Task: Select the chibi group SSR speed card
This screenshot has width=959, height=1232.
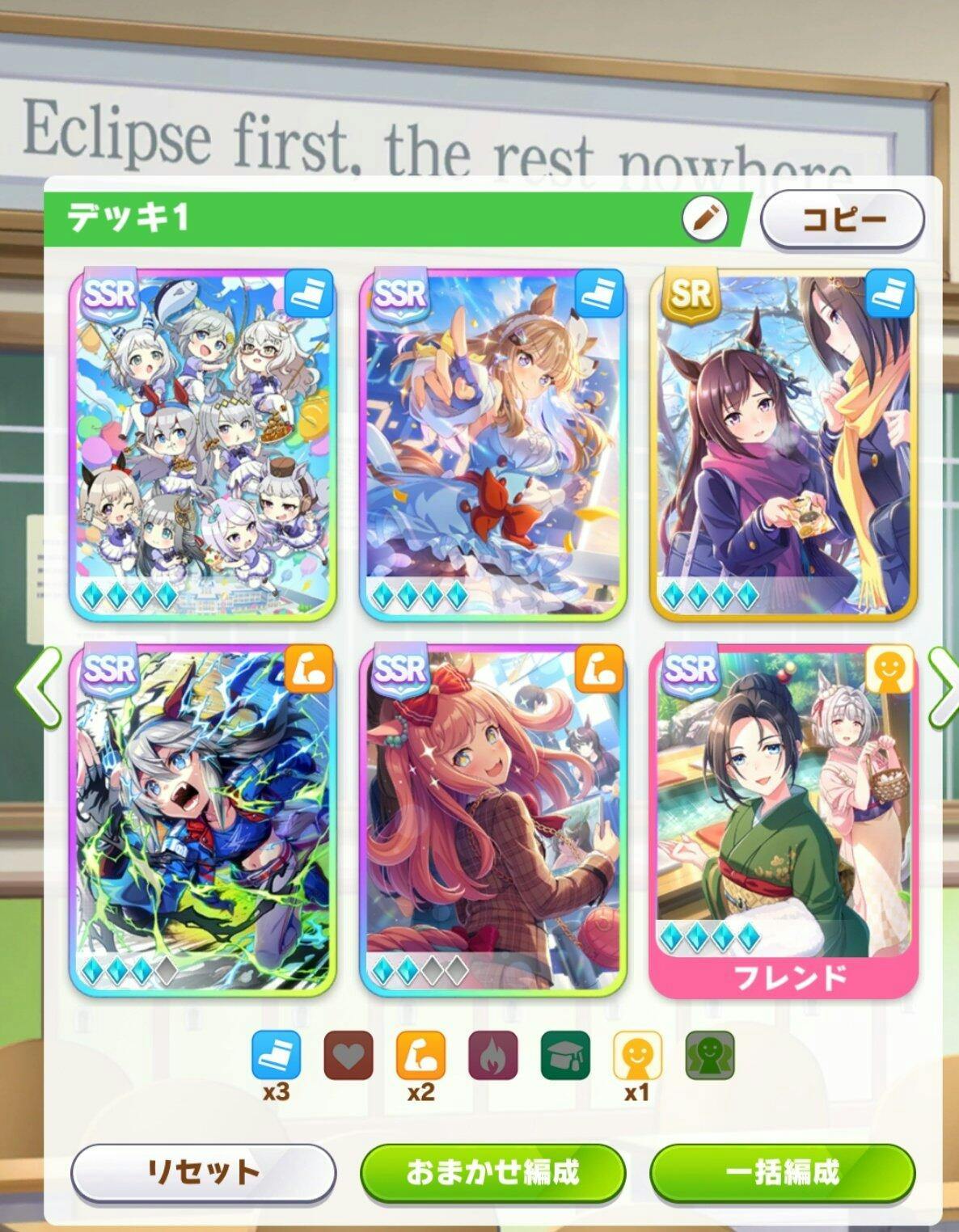Action: point(203,445)
